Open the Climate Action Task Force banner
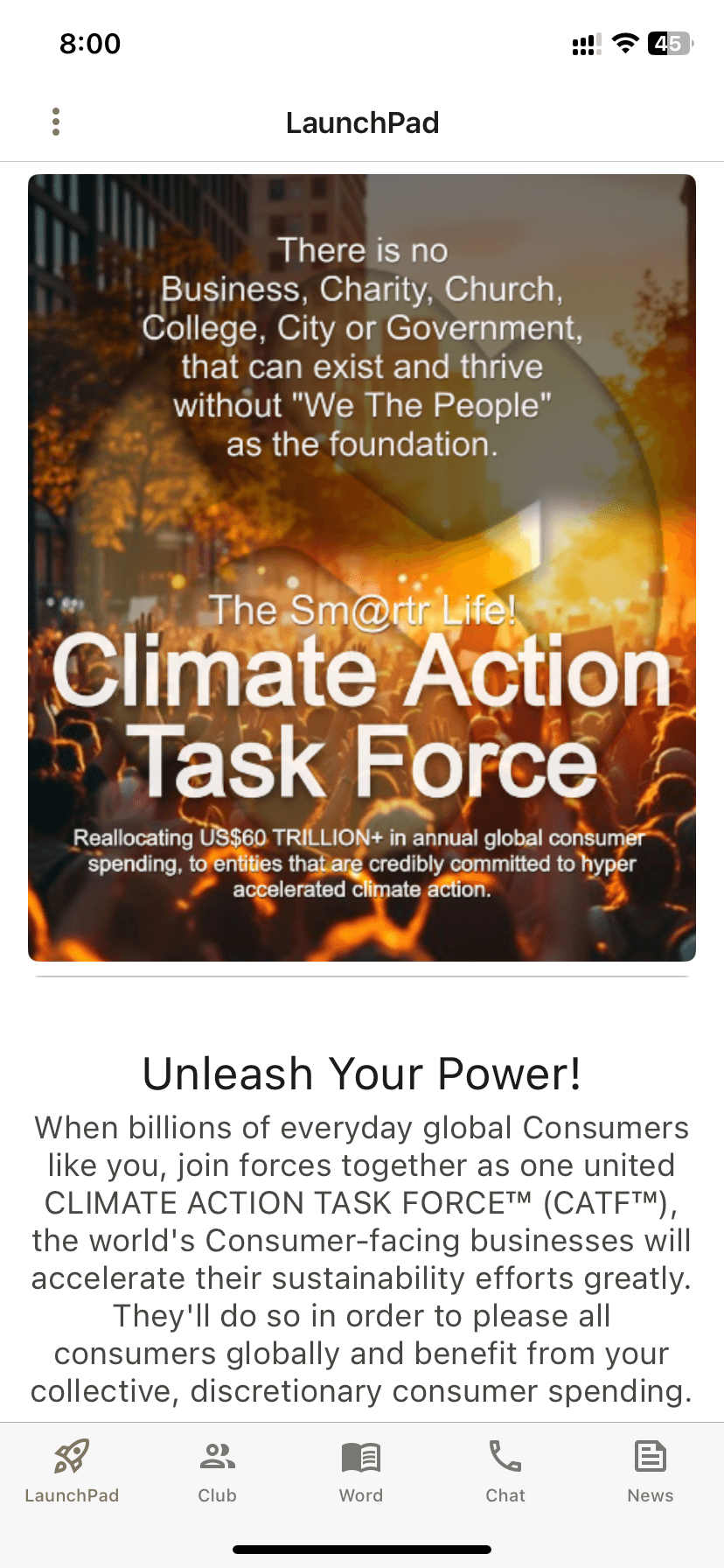This screenshot has height=1568, width=724. (362, 568)
